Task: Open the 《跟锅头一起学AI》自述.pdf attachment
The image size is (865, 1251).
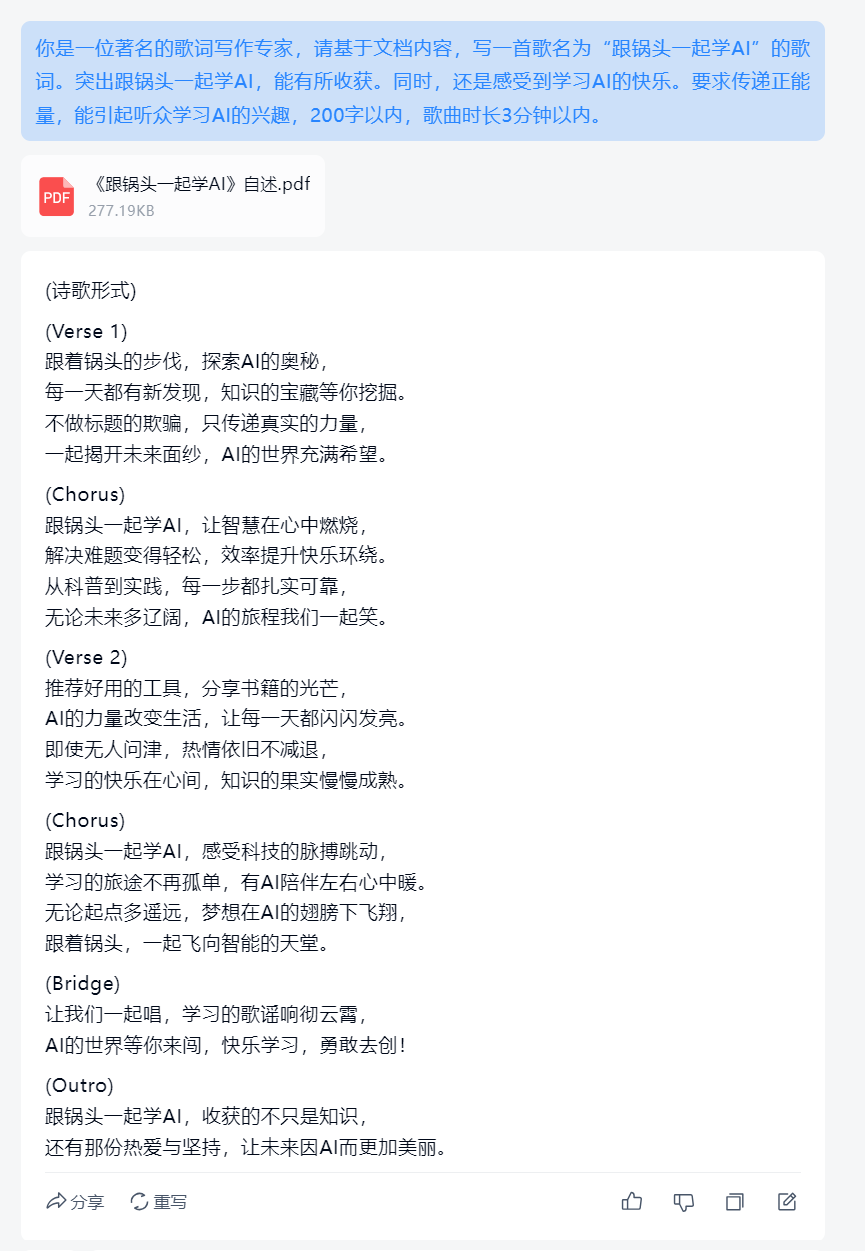Action: [x=173, y=196]
